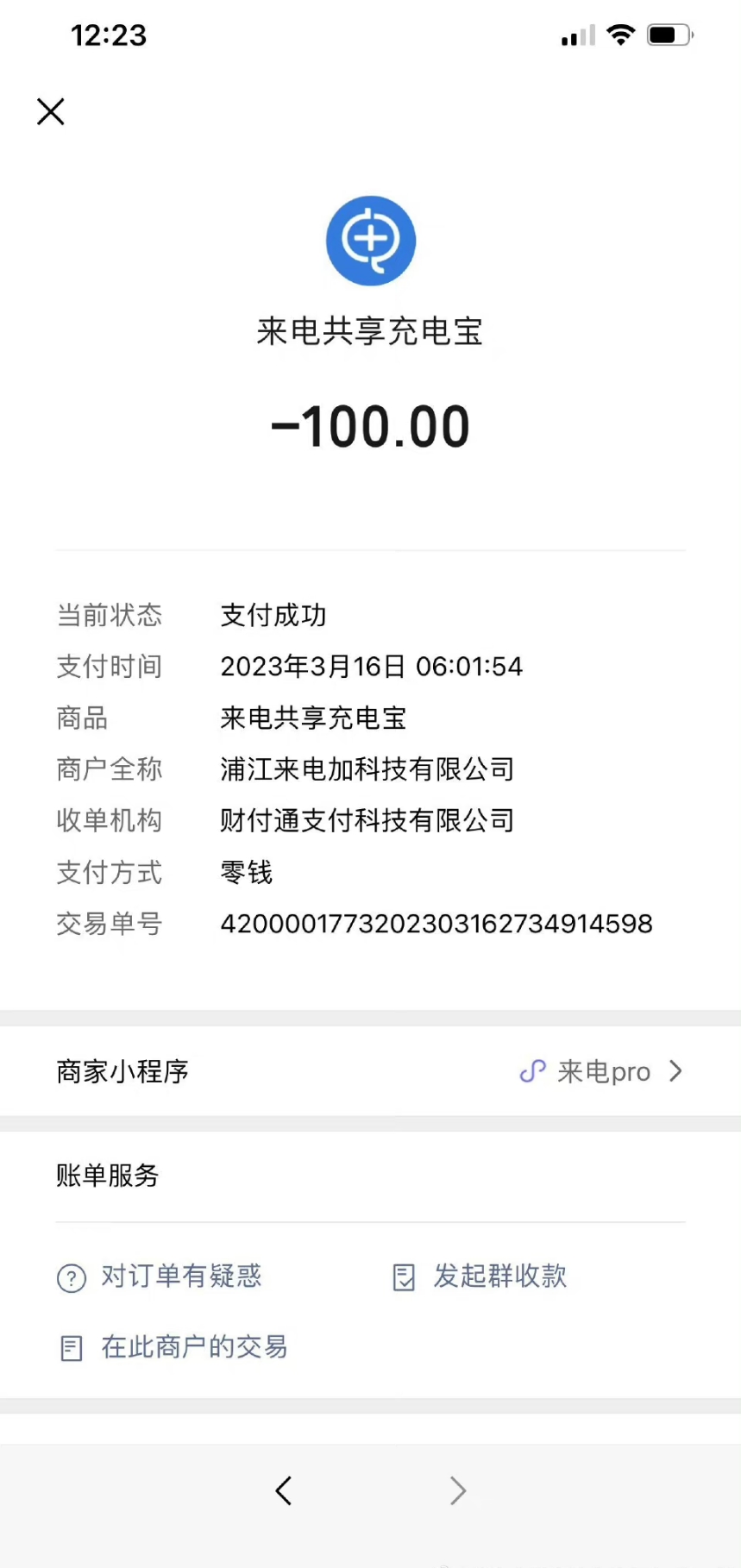The image size is (741, 1568).
Task: Tap the battery indicator in the status bar
Action: pyautogui.click(x=667, y=34)
